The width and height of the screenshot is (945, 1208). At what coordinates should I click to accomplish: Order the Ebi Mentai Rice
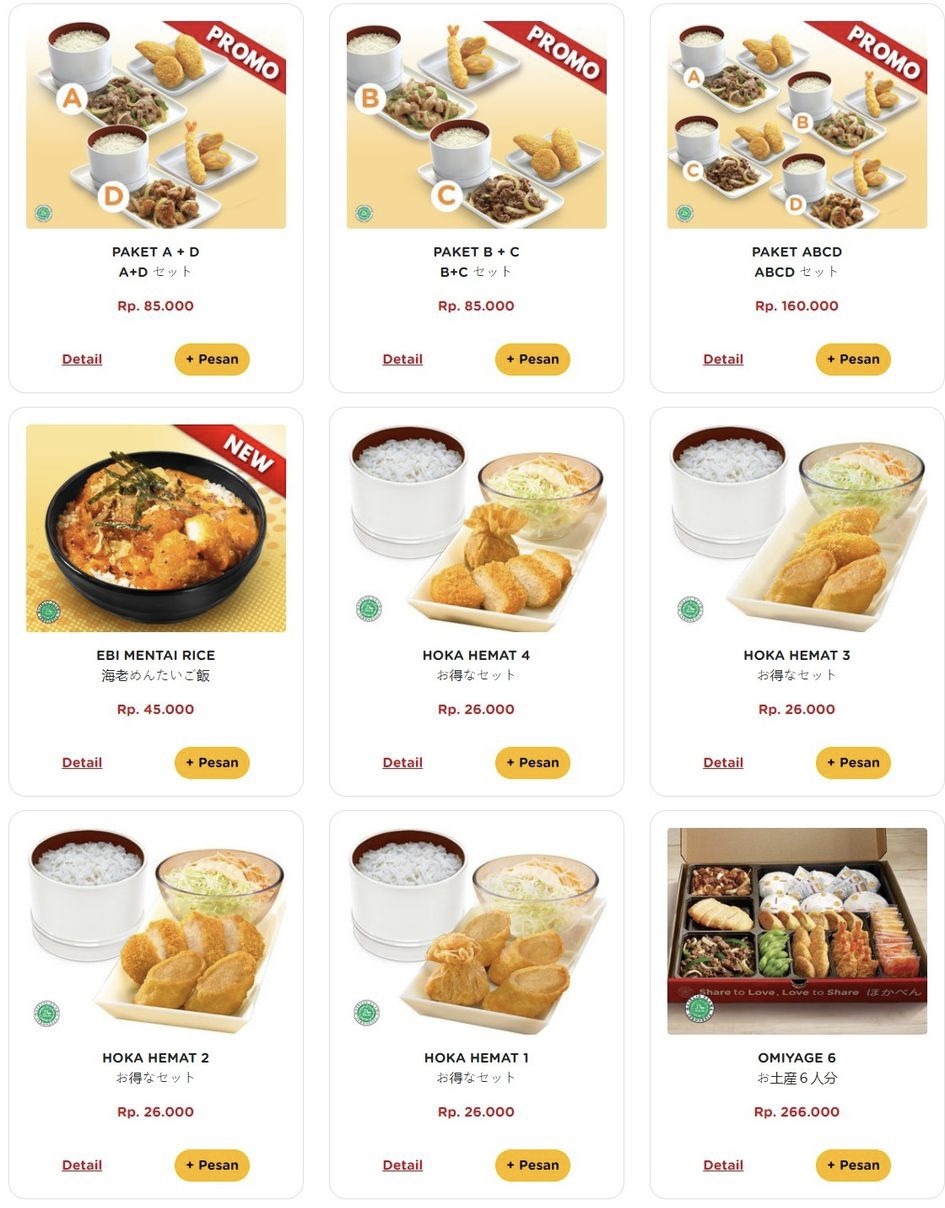(212, 762)
